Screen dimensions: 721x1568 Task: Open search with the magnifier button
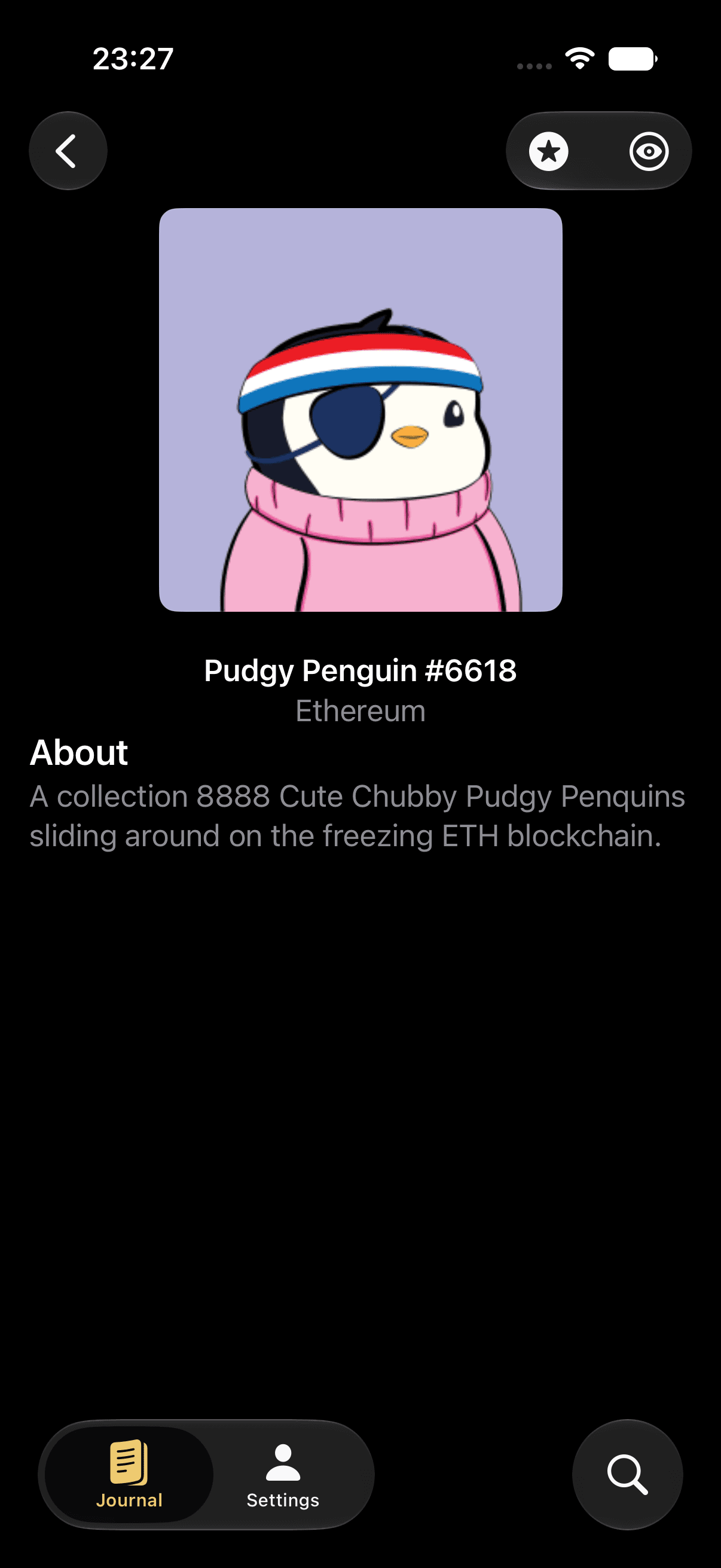point(627,1474)
